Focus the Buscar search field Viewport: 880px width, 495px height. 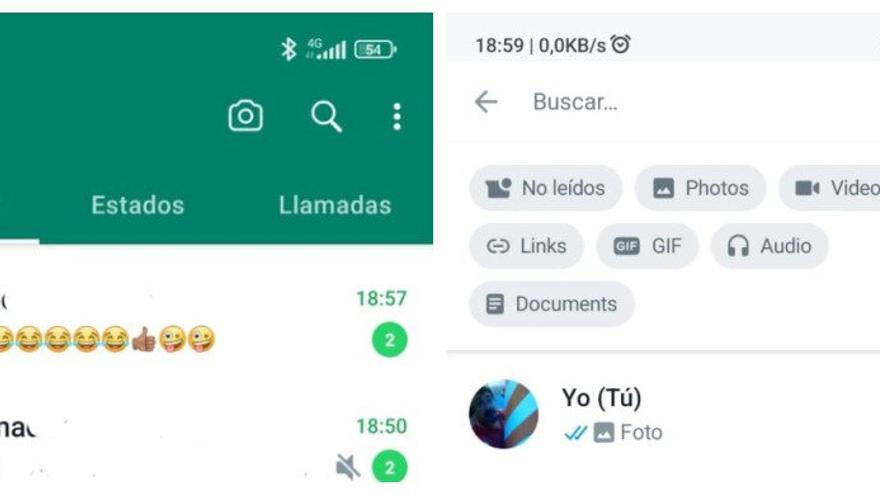680,101
